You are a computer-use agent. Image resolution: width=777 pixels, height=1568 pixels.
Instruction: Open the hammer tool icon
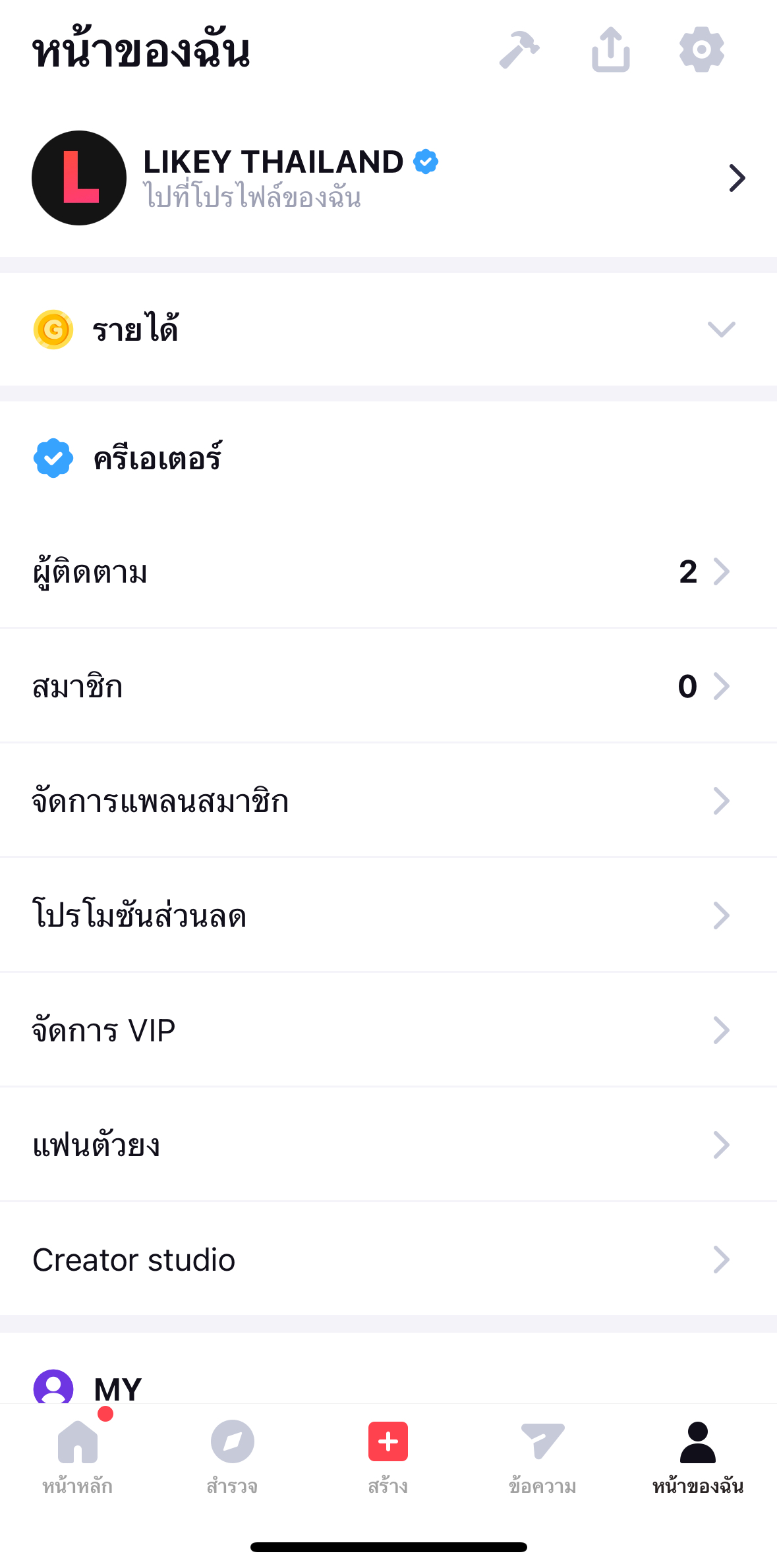click(519, 50)
